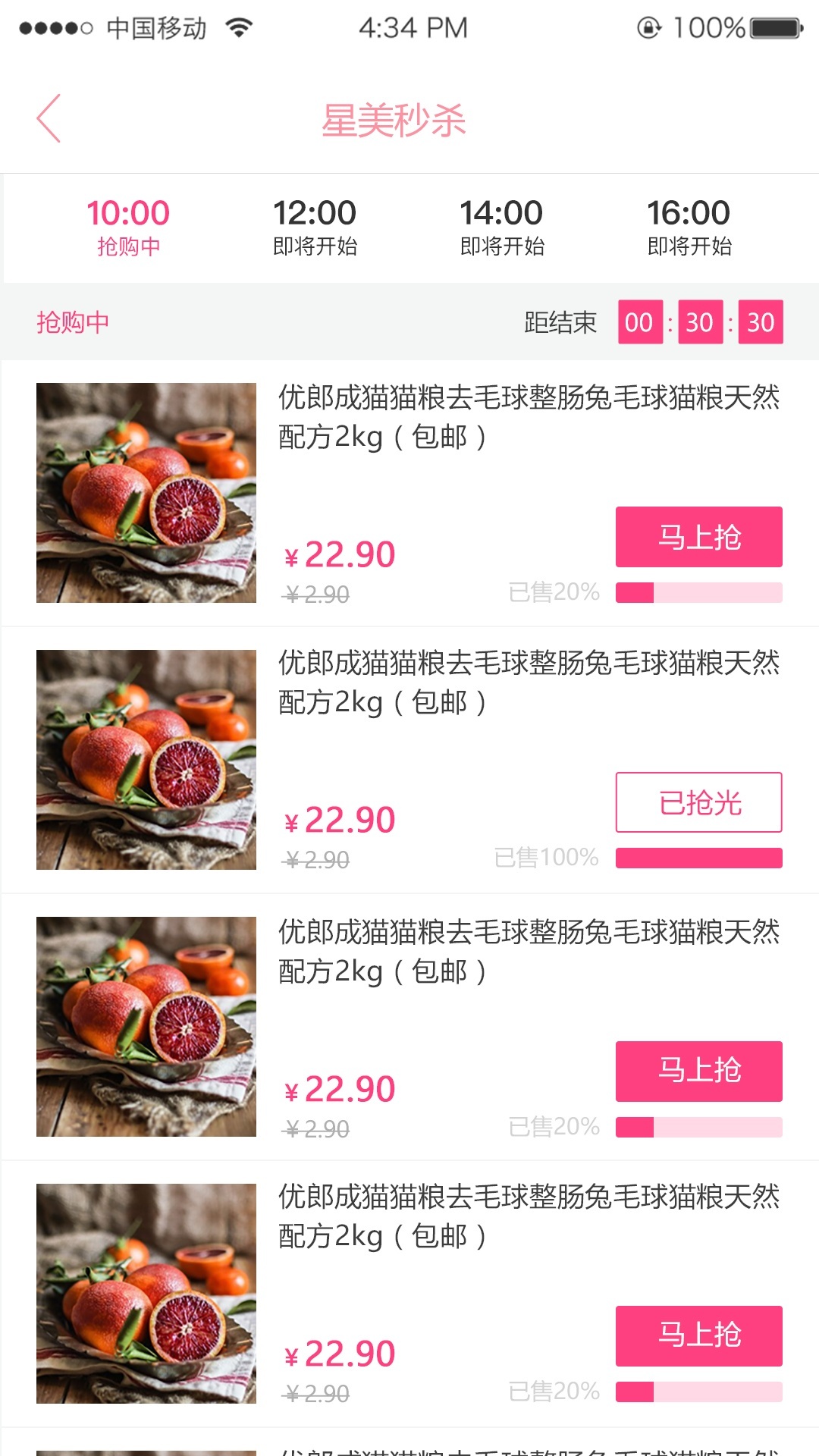Screen dimensions: 819x1456
Task: View the 16:00 即将开始 session
Action: [689, 227]
